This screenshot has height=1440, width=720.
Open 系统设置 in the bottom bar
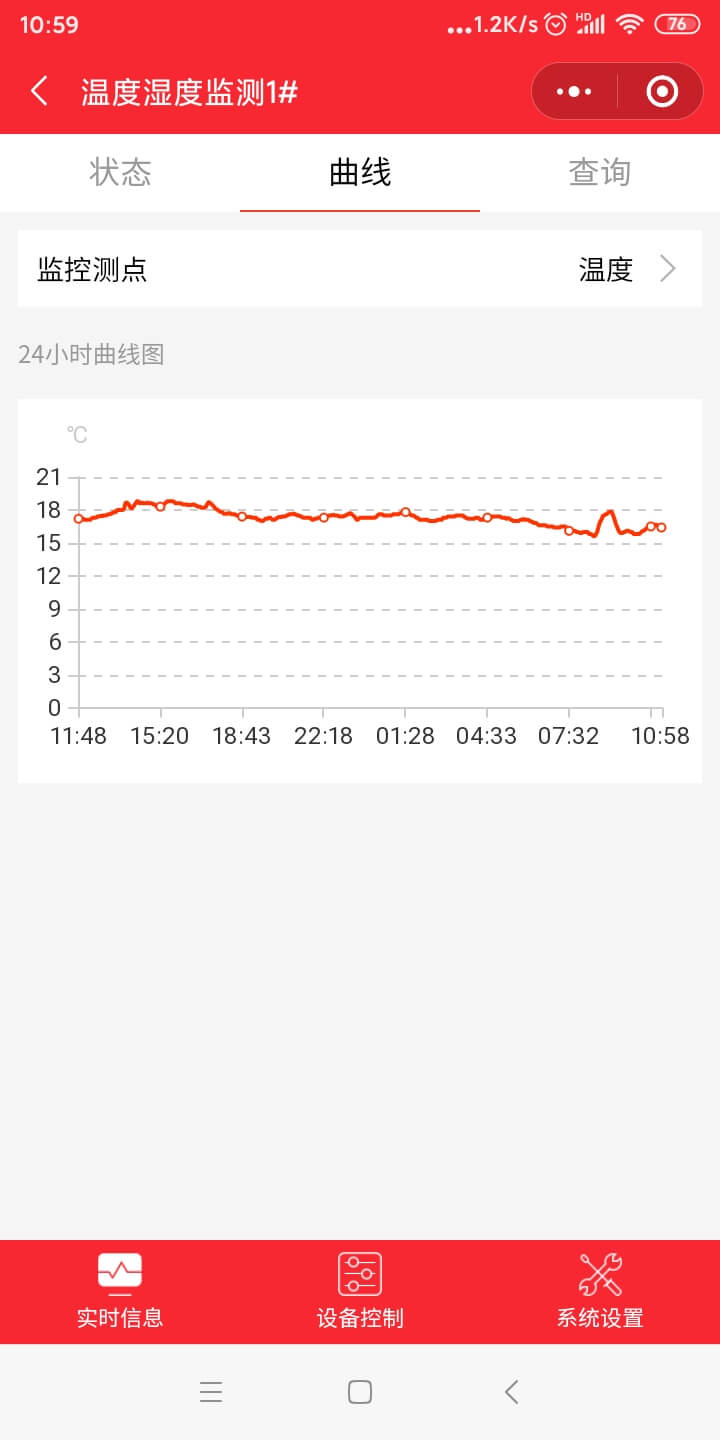600,1291
